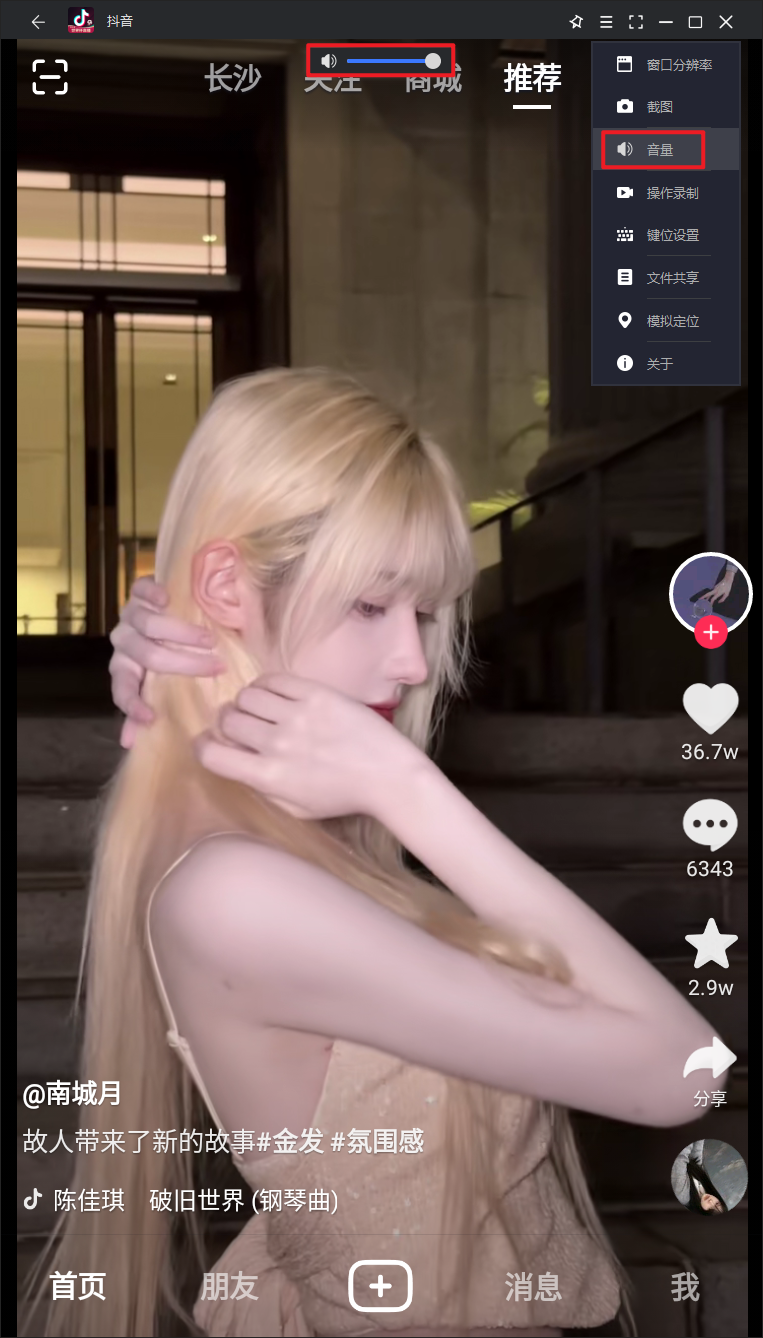Viewport: 763px width, 1338px height.
Task: Select 窗口分辨率 in the menu
Action: (x=666, y=65)
